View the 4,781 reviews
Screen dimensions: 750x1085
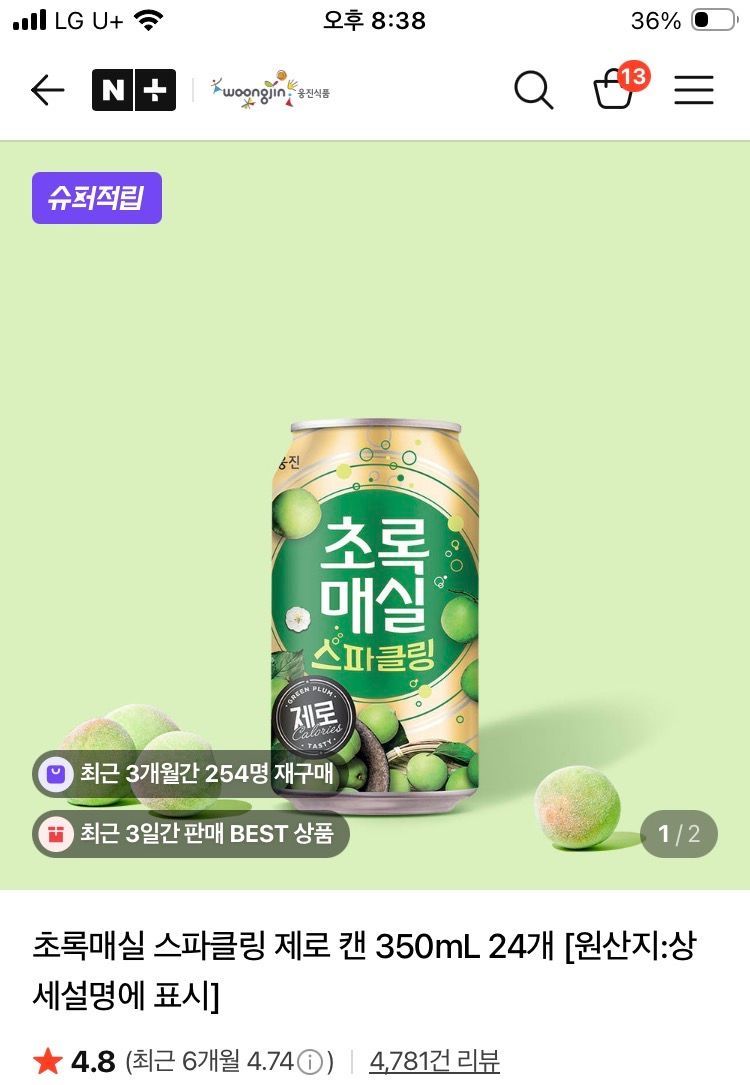(x=434, y=1060)
